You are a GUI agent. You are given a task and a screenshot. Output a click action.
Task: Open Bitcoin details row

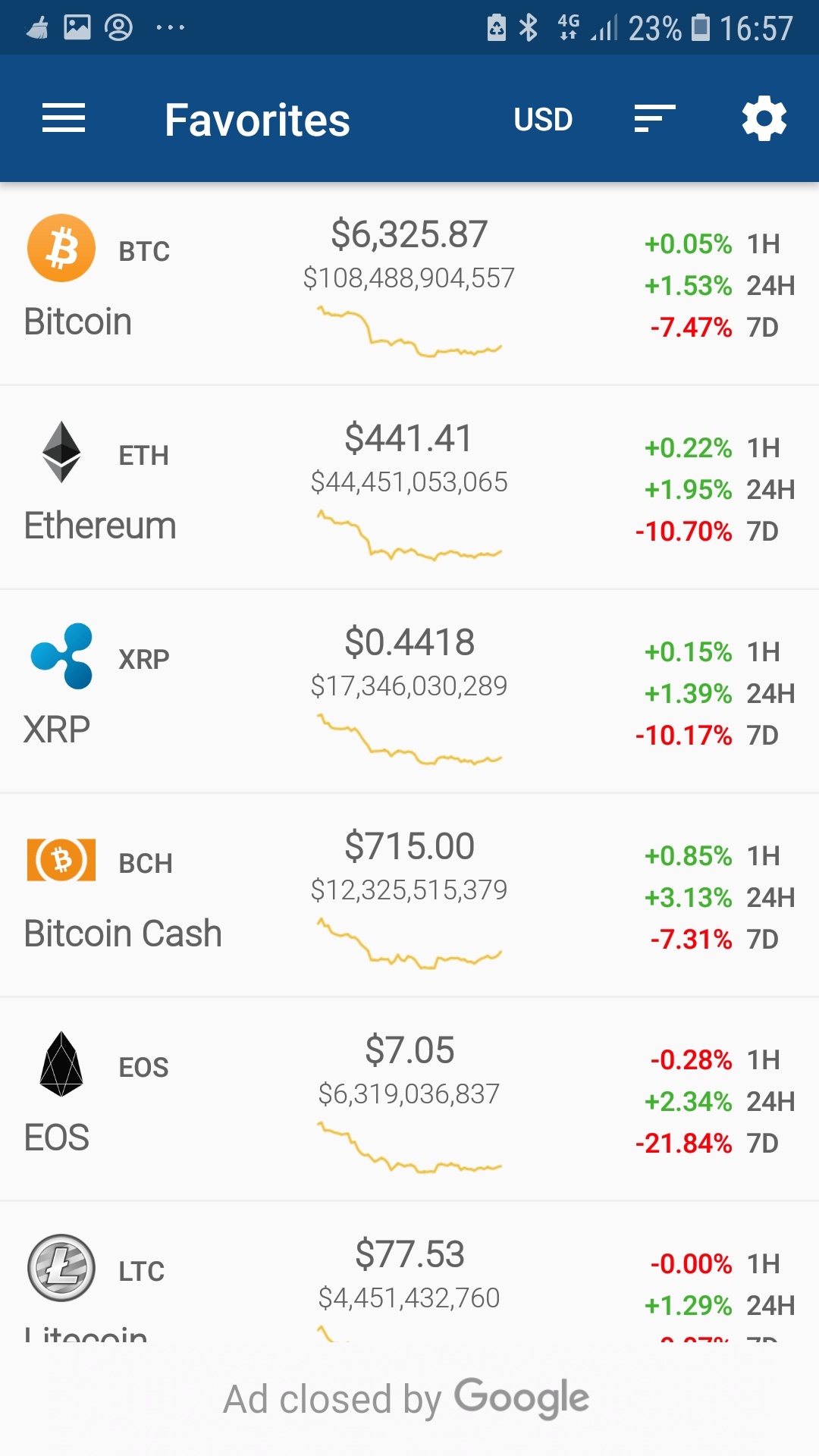(x=409, y=284)
